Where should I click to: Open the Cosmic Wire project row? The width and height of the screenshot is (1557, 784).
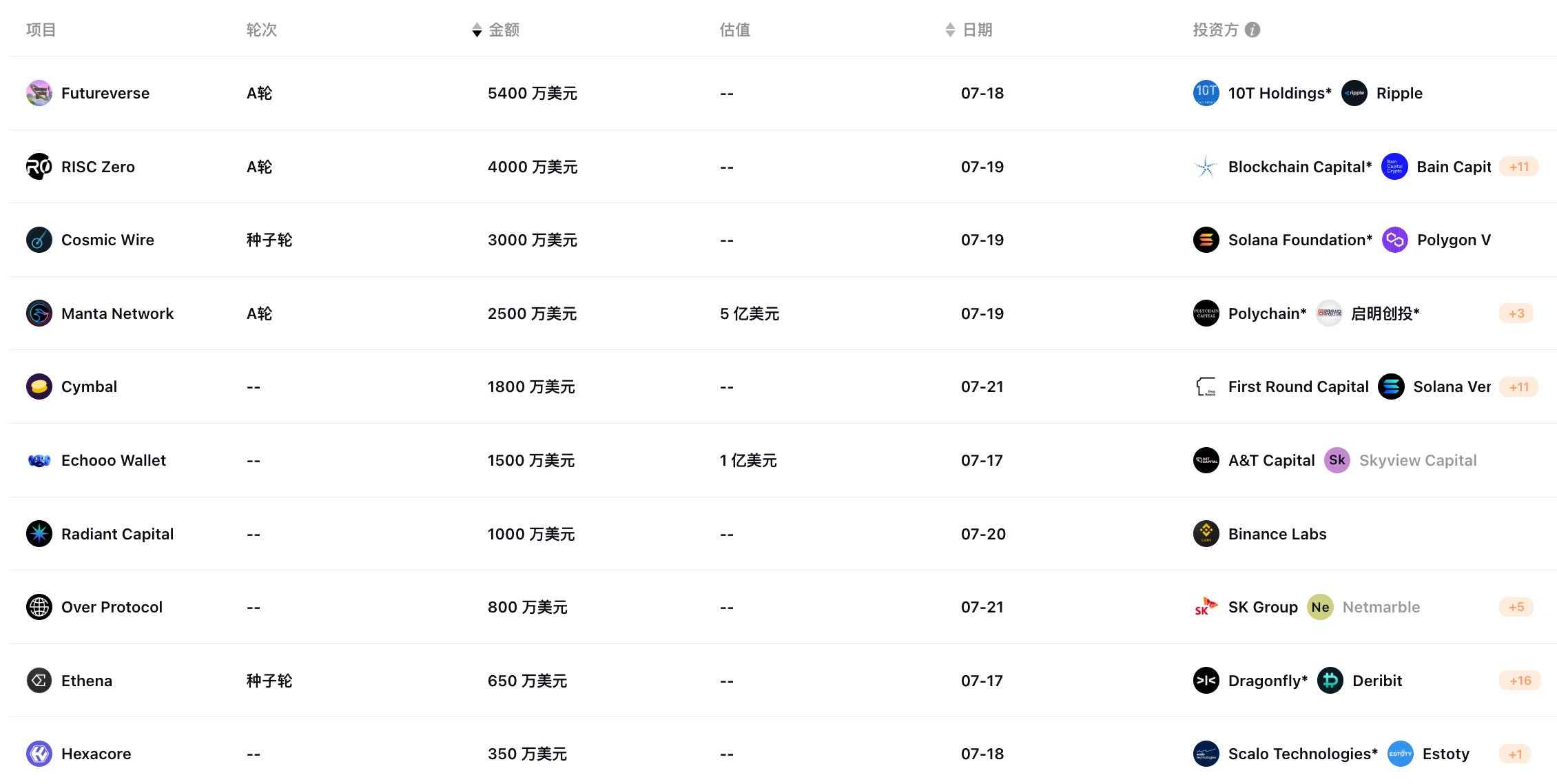(782, 240)
